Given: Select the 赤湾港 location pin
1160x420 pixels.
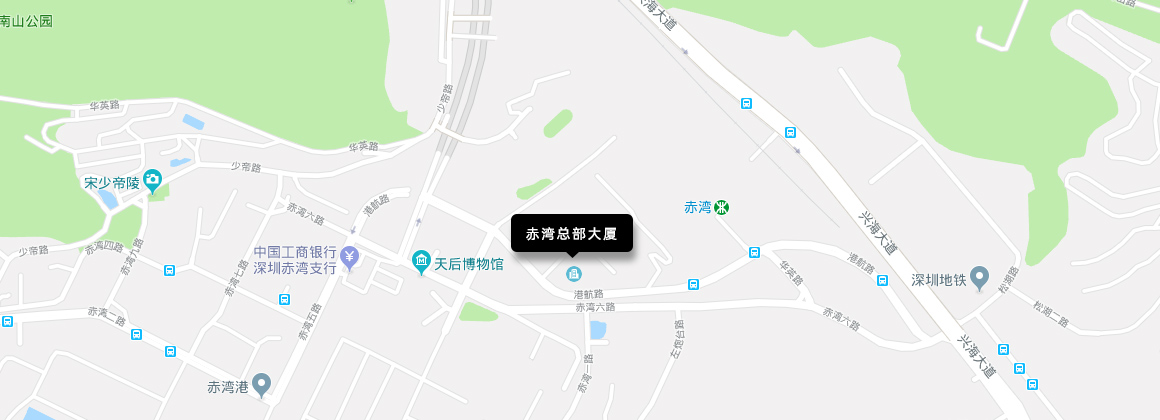Looking at the screenshot, I should tap(262, 384).
